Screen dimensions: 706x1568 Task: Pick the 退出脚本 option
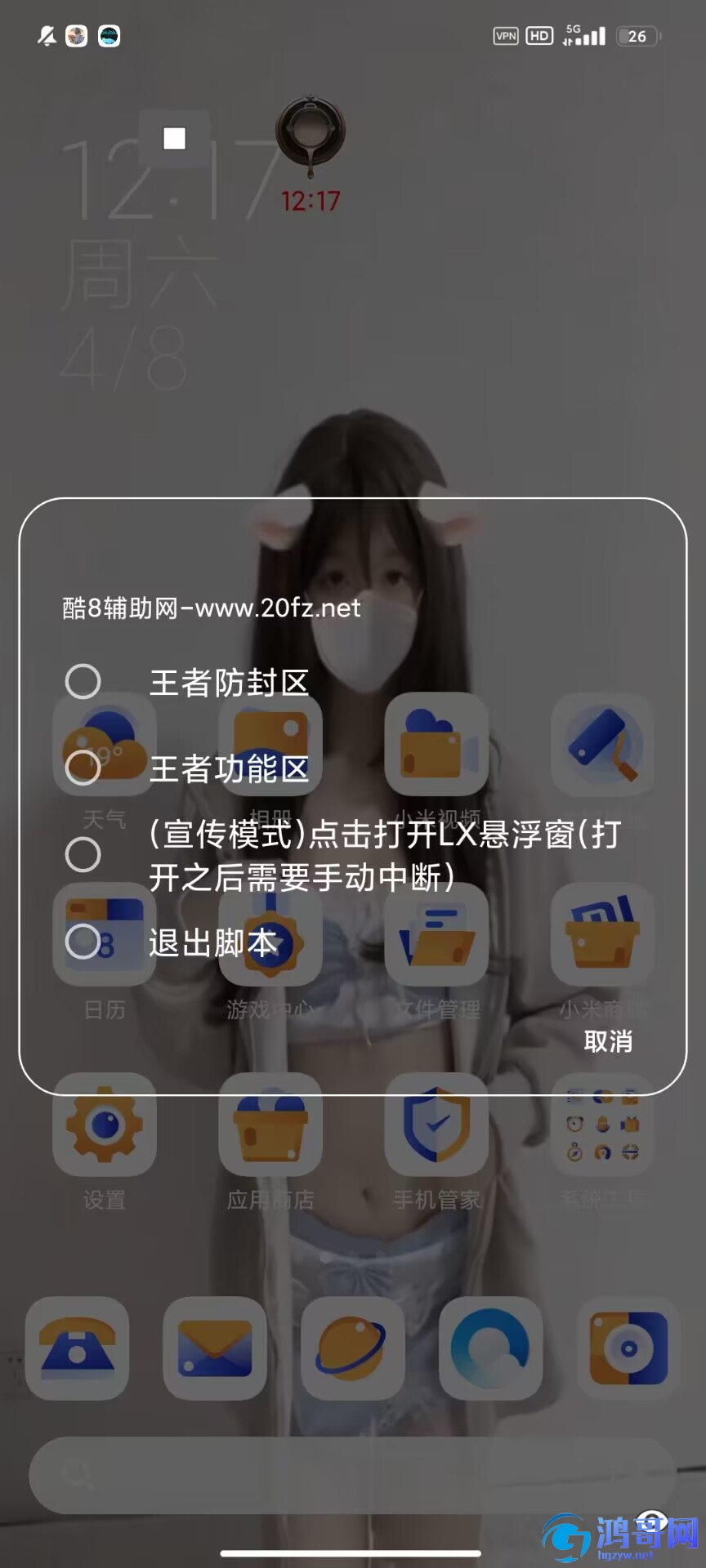coord(83,942)
